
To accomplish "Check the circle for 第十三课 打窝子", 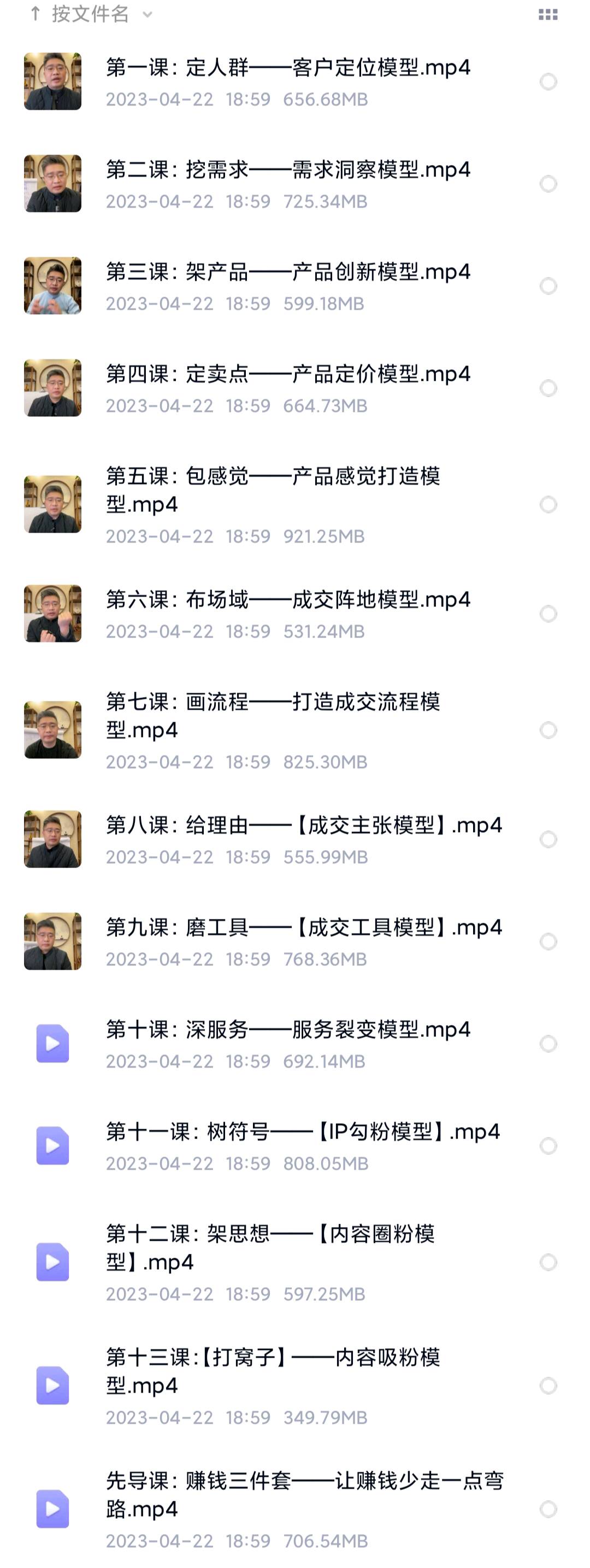I will coord(548,1386).
